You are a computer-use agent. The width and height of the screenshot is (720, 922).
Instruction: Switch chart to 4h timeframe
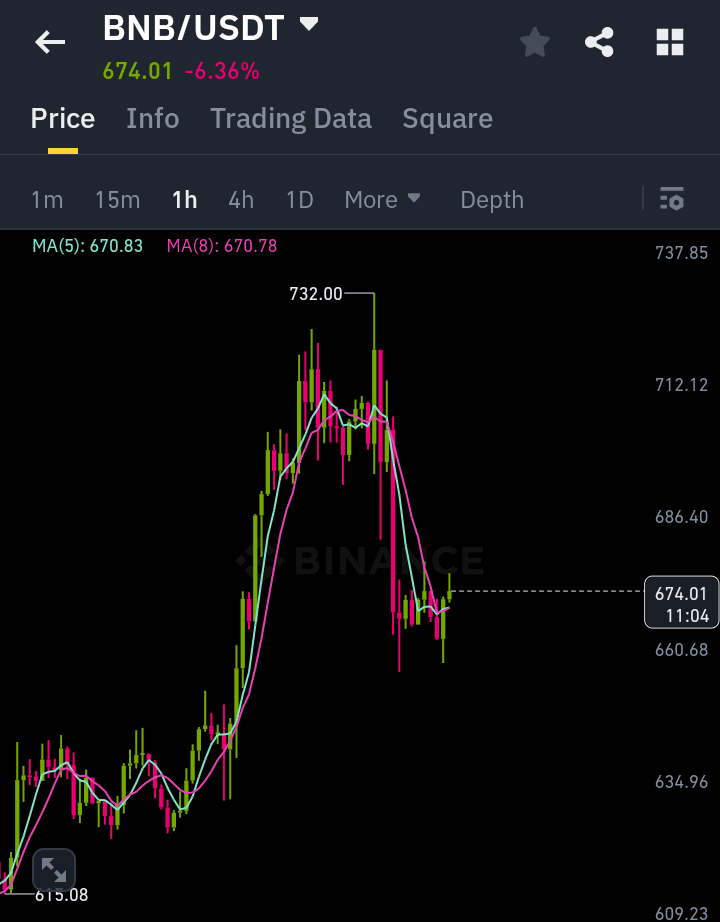pos(240,199)
